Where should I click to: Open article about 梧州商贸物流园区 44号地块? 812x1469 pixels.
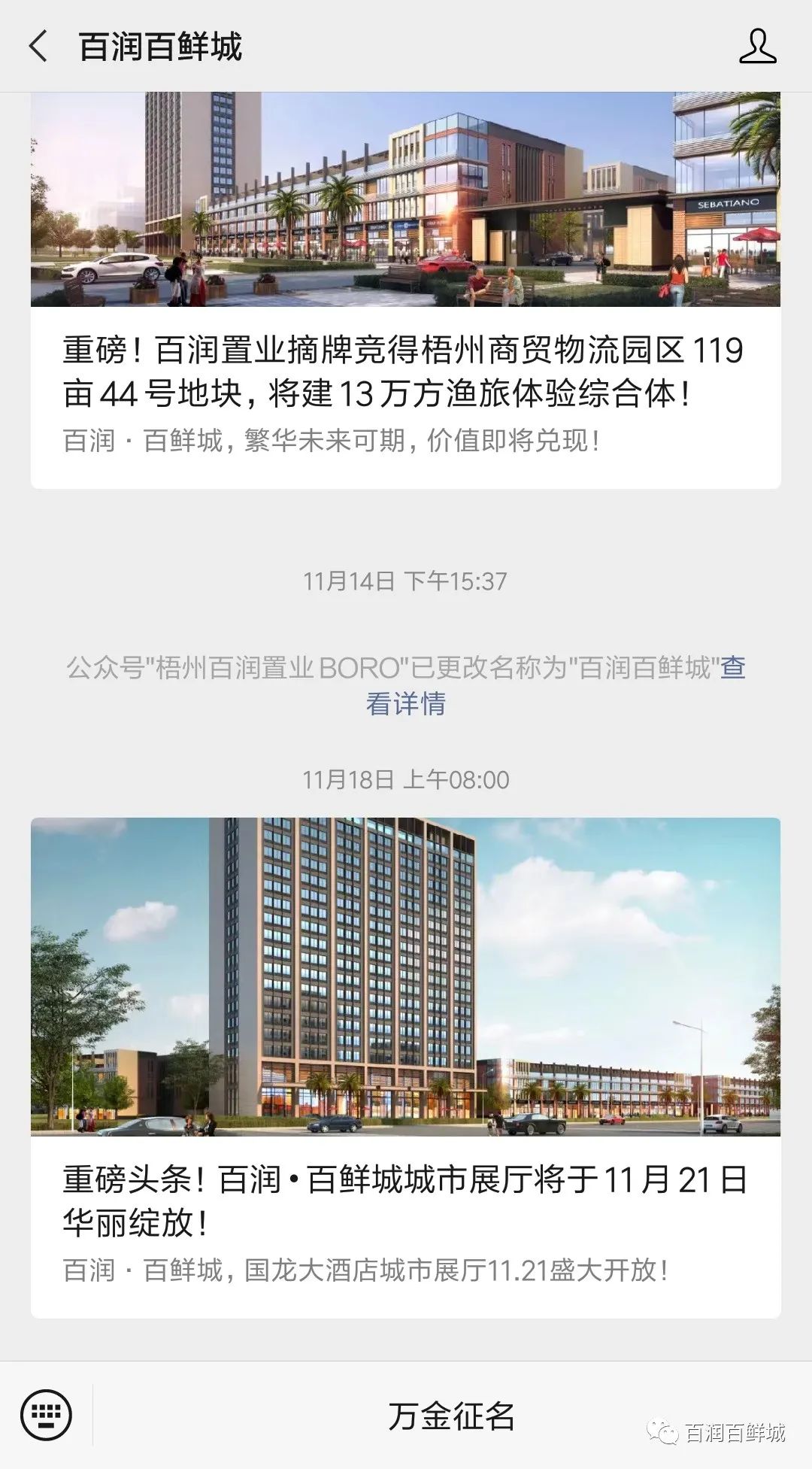click(404, 372)
